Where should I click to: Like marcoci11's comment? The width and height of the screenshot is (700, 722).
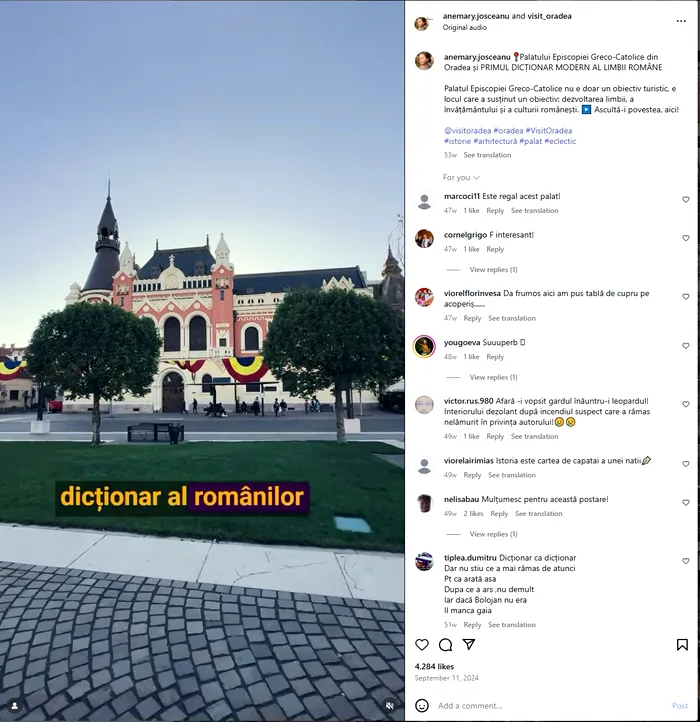[x=685, y=200]
